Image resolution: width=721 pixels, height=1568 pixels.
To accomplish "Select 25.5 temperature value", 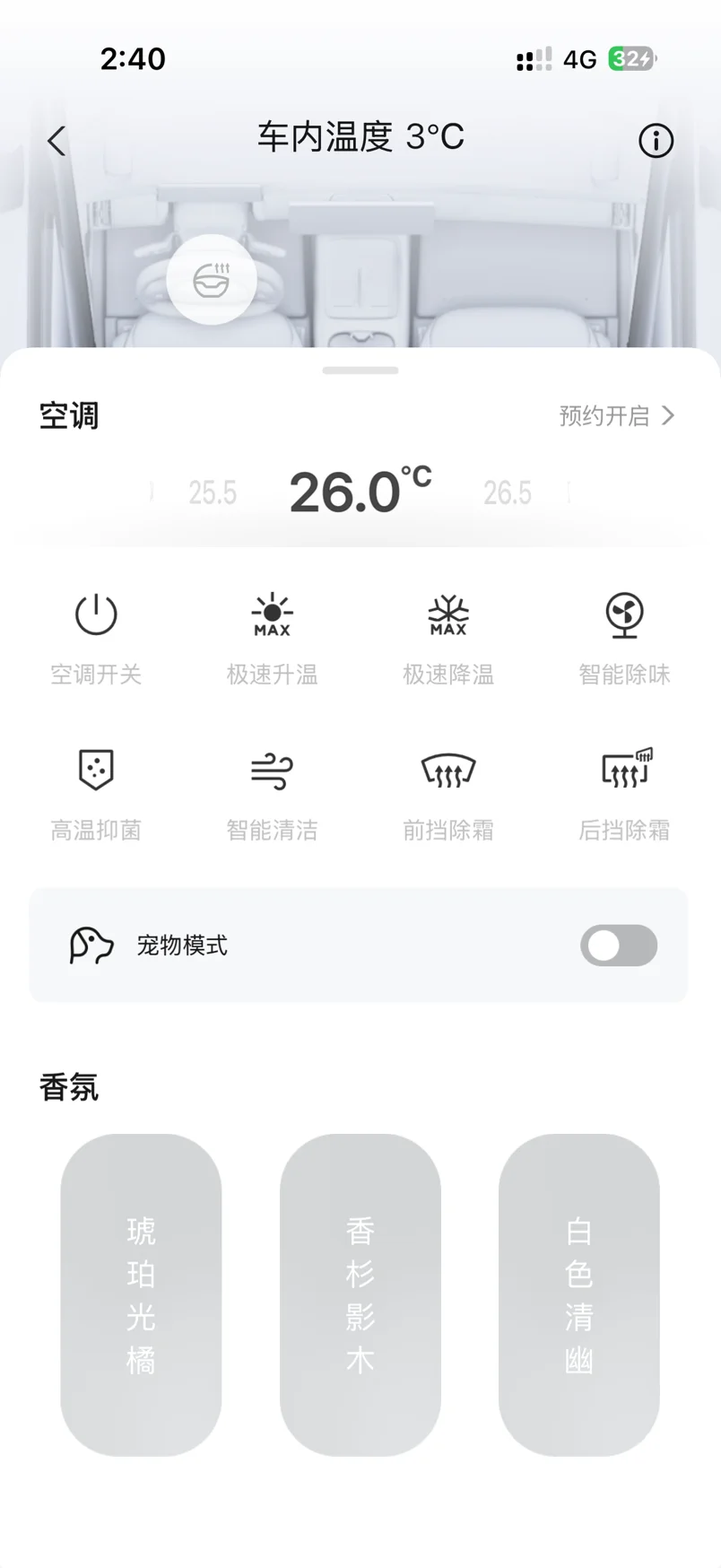I will pos(213,492).
